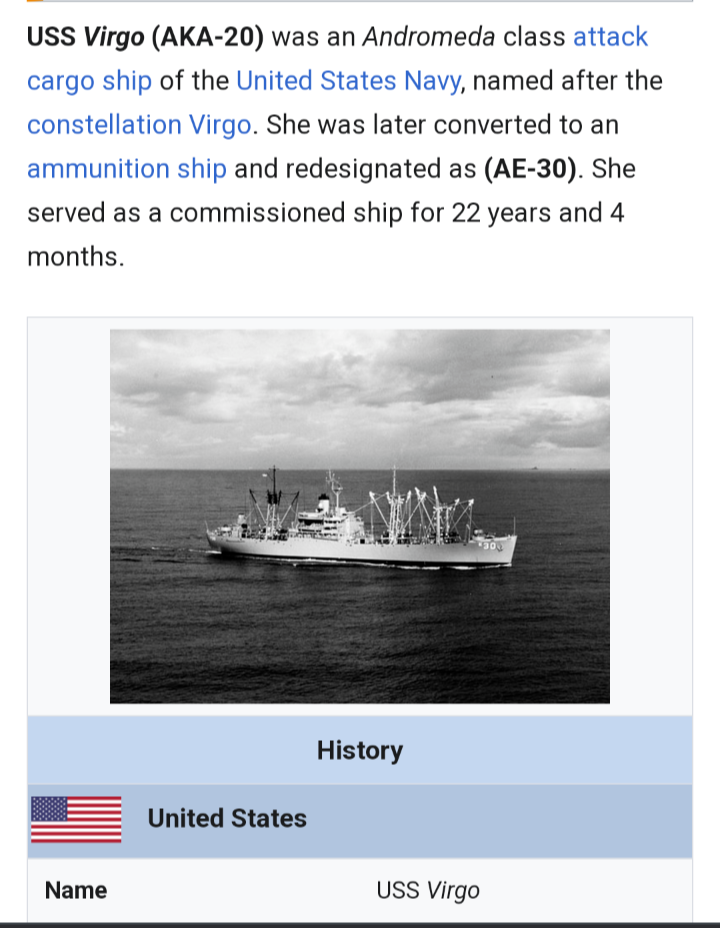The width and height of the screenshot is (720, 928).
Task: Open the constellation Virgo link
Action: [x=138, y=125]
